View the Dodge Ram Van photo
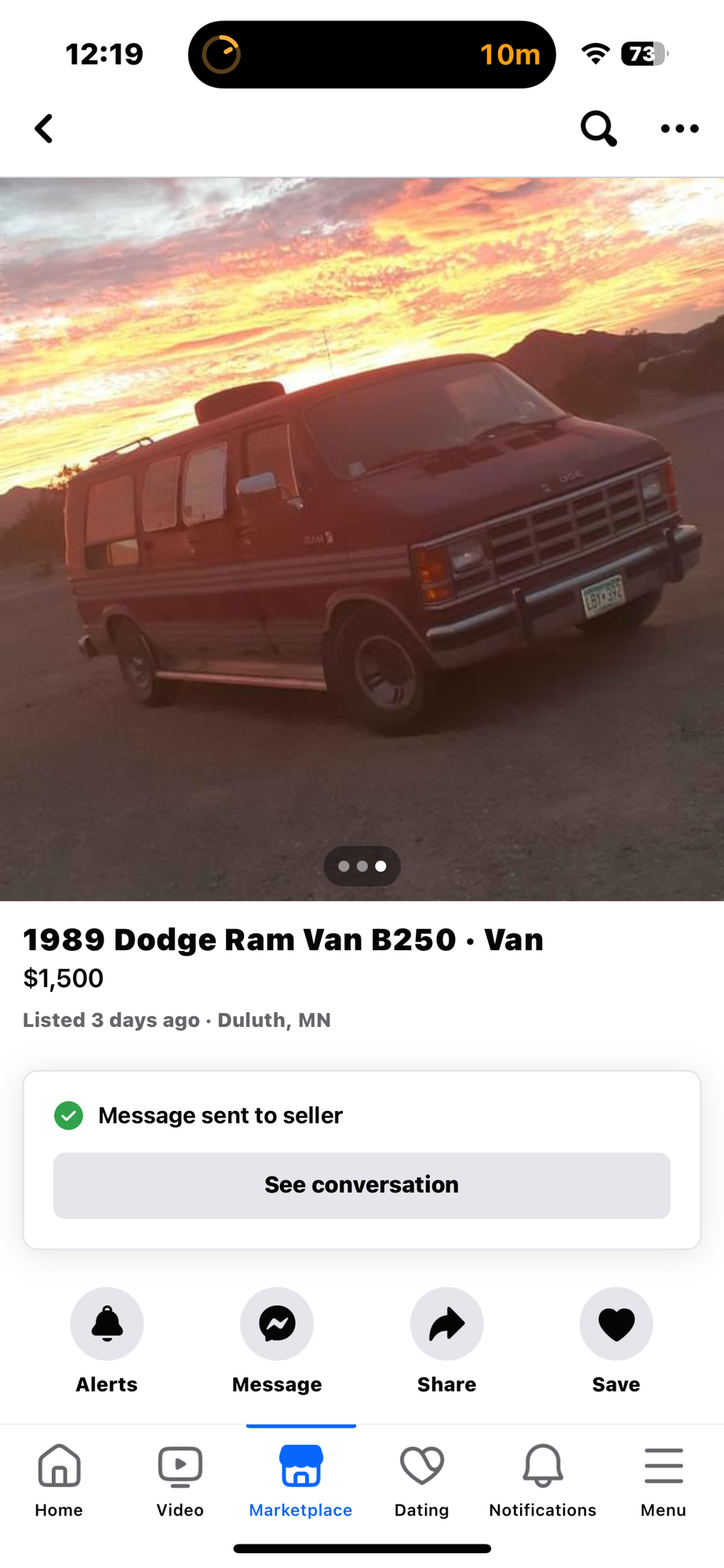Viewport: 724px width, 1568px height. click(362, 539)
